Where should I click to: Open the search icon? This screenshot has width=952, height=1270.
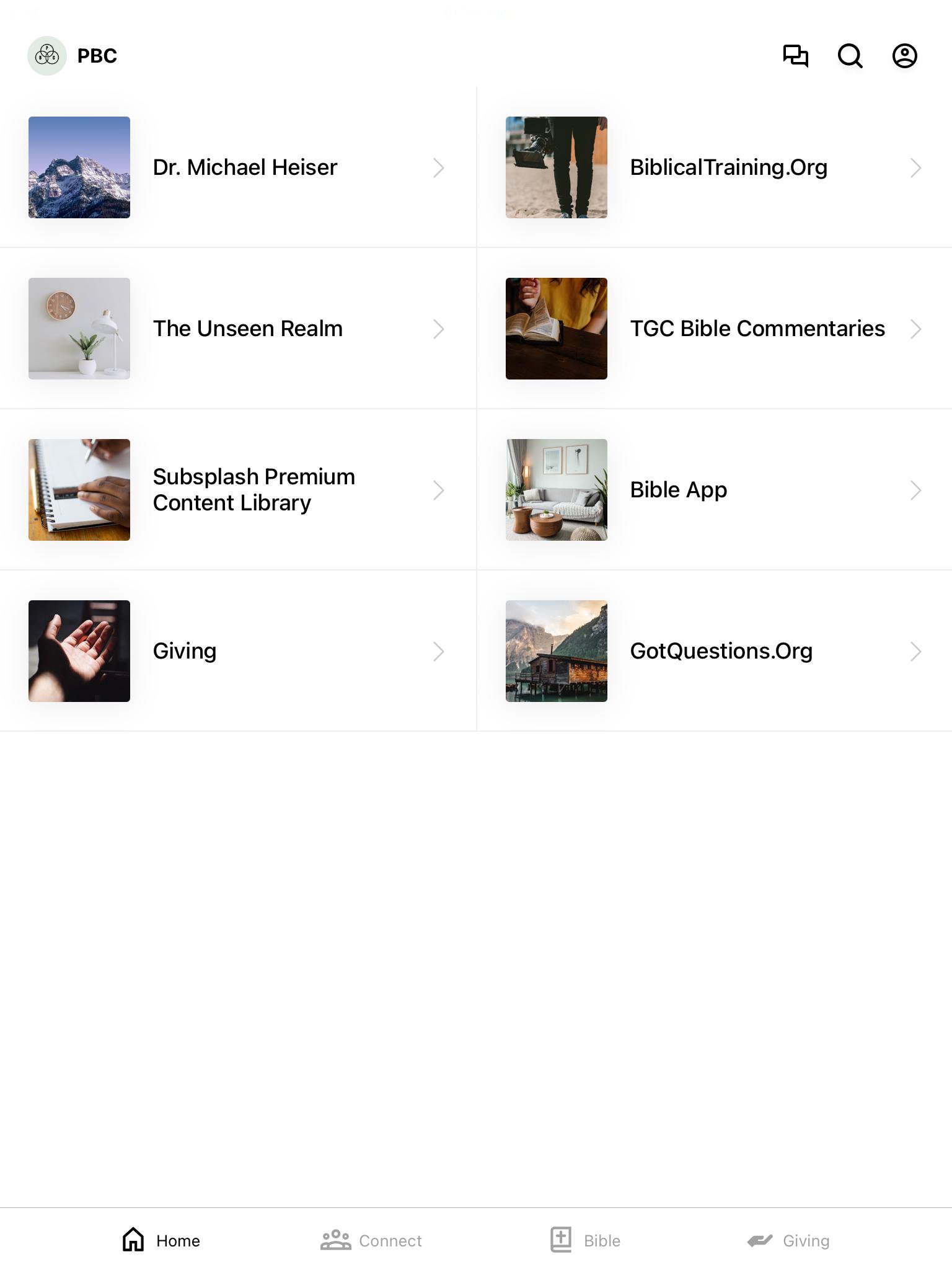tap(850, 56)
